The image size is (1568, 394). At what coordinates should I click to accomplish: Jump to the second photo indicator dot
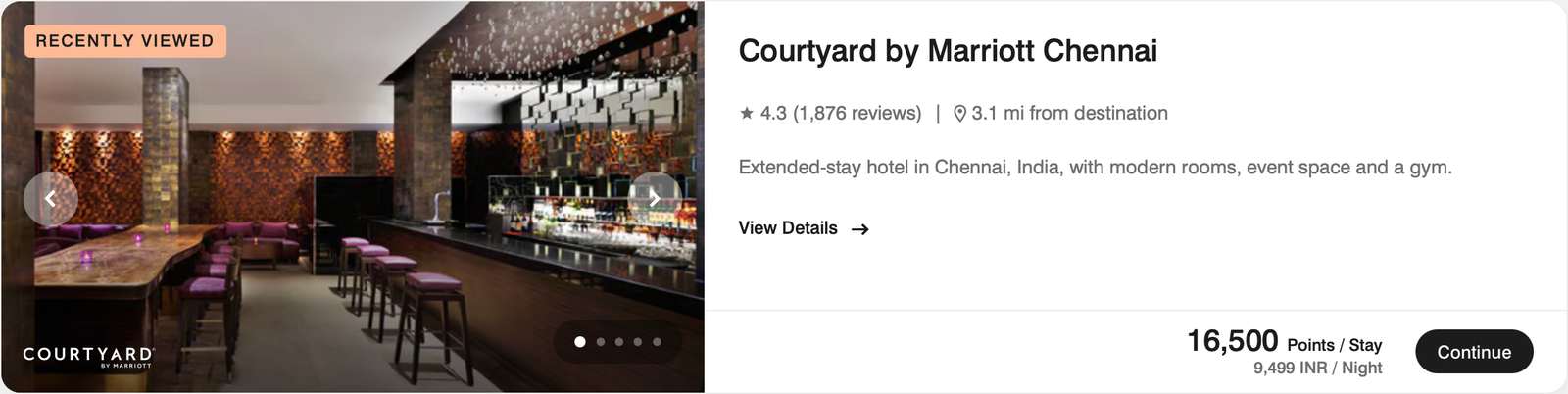(x=600, y=342)
